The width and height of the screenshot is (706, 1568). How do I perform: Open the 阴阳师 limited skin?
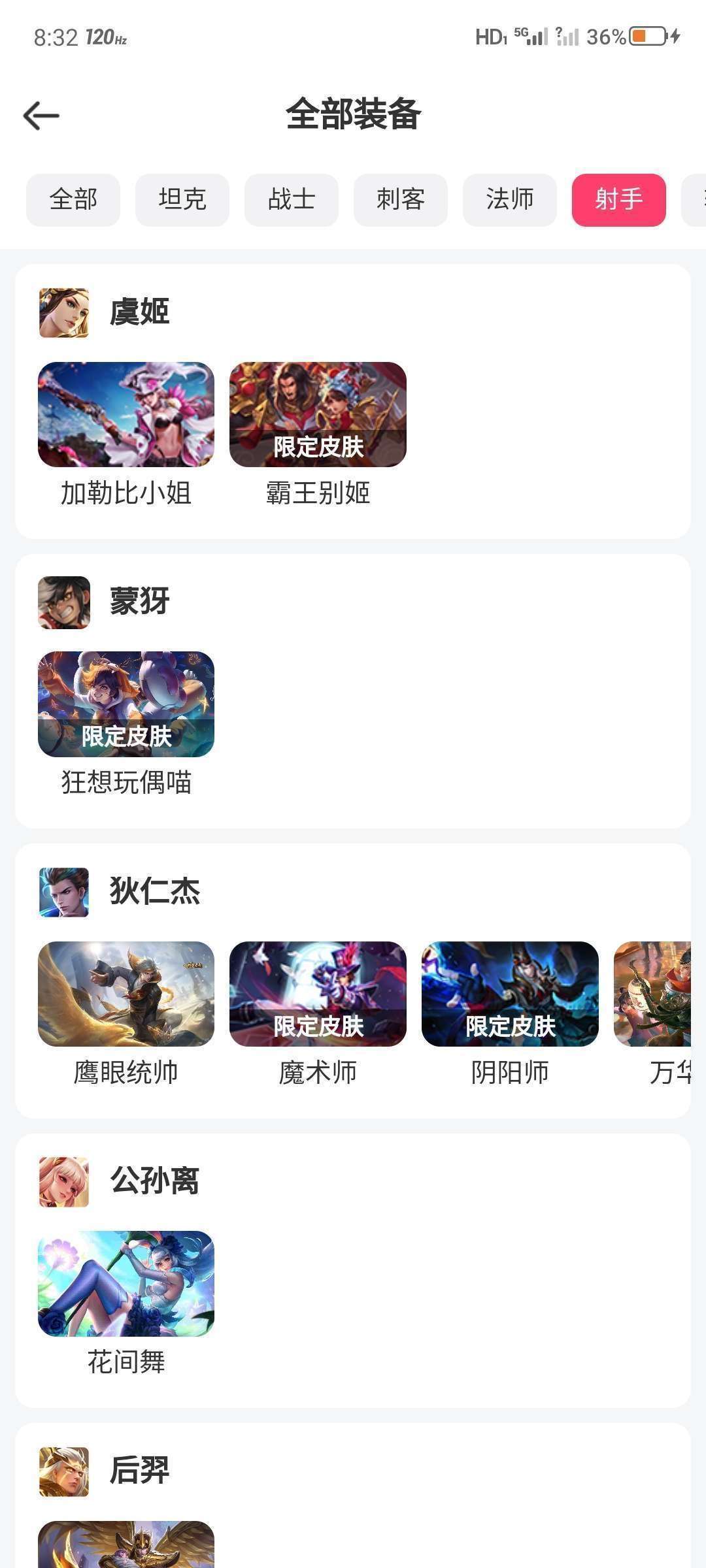coord(510,994)
